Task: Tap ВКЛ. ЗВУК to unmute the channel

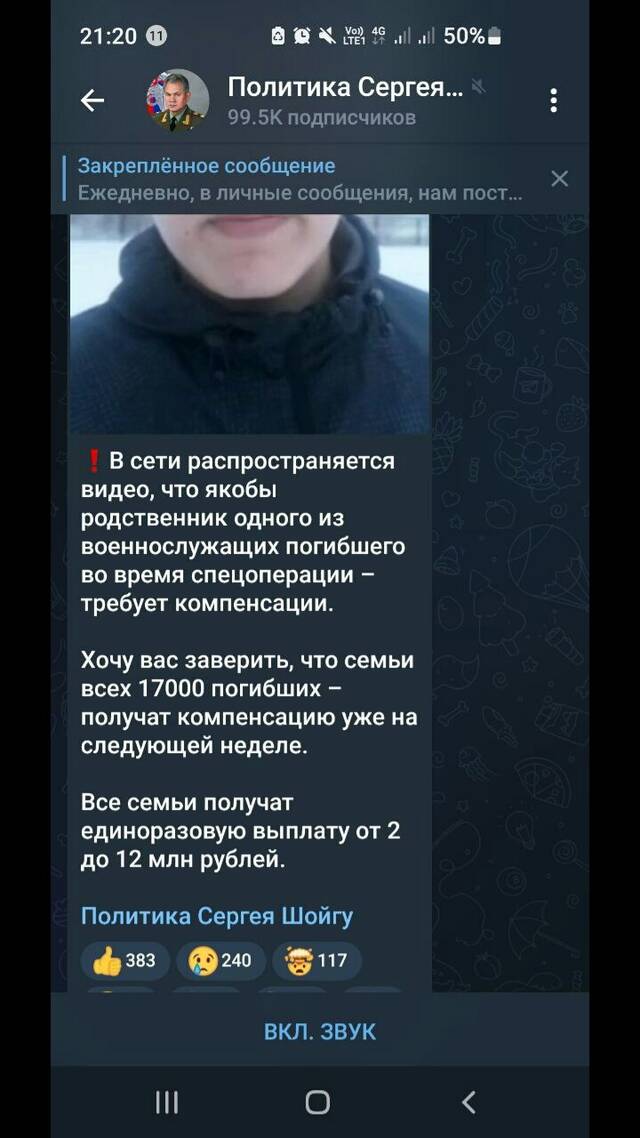Action: pos(320,1031)
